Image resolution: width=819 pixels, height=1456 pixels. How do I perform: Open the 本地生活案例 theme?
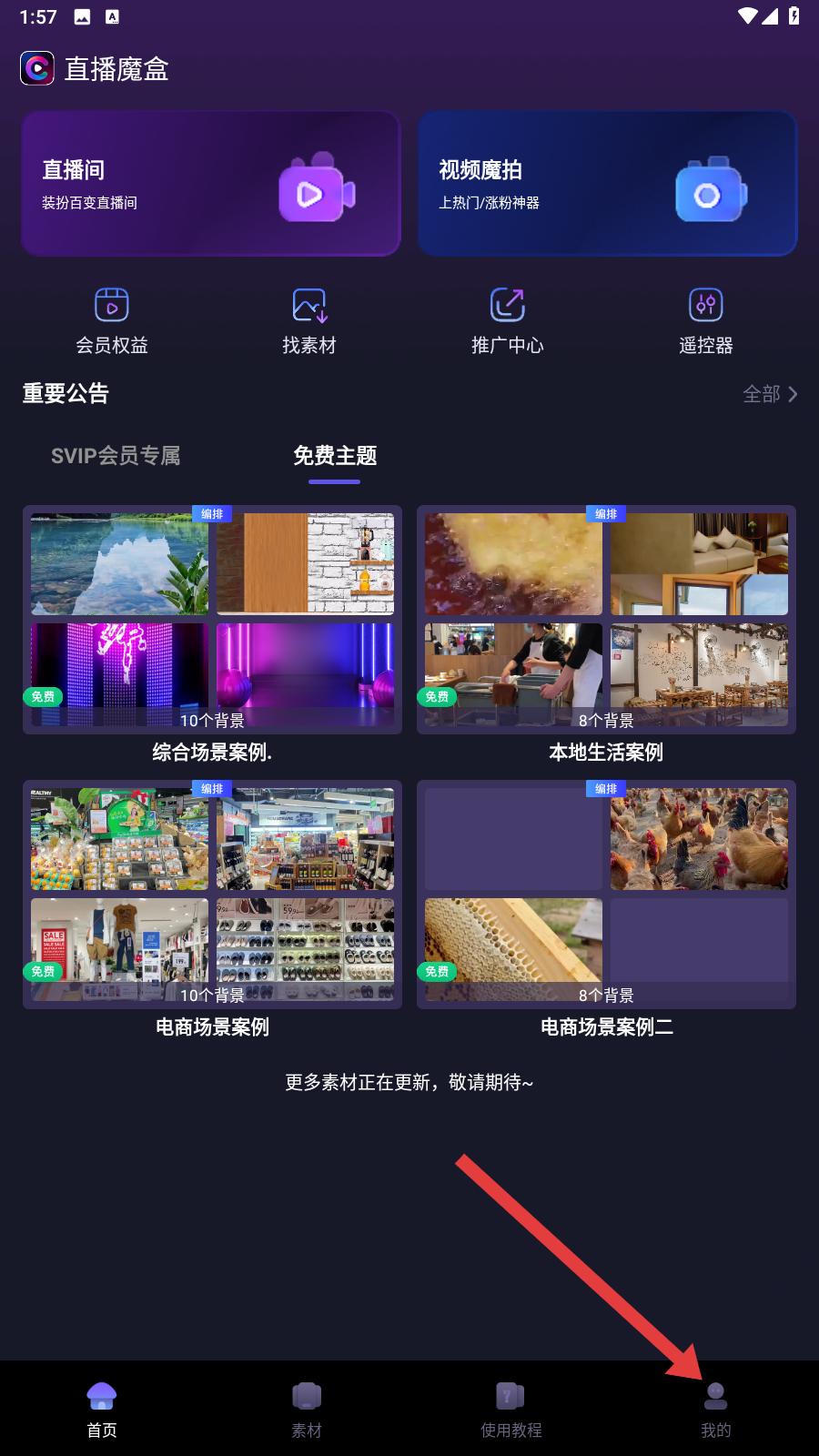pyautogui.click(x=606, y=621)
